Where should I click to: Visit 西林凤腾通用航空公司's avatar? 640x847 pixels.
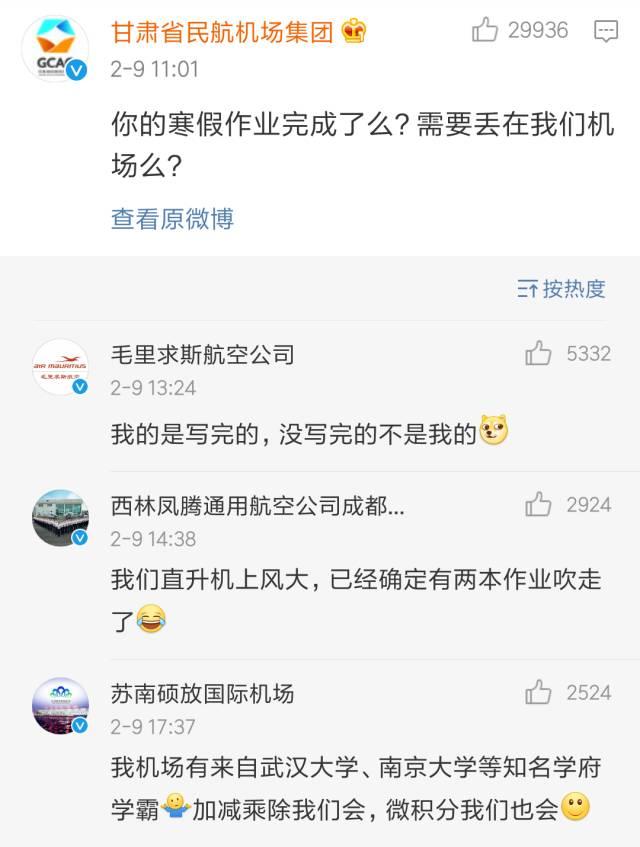[x=61, y=518]
